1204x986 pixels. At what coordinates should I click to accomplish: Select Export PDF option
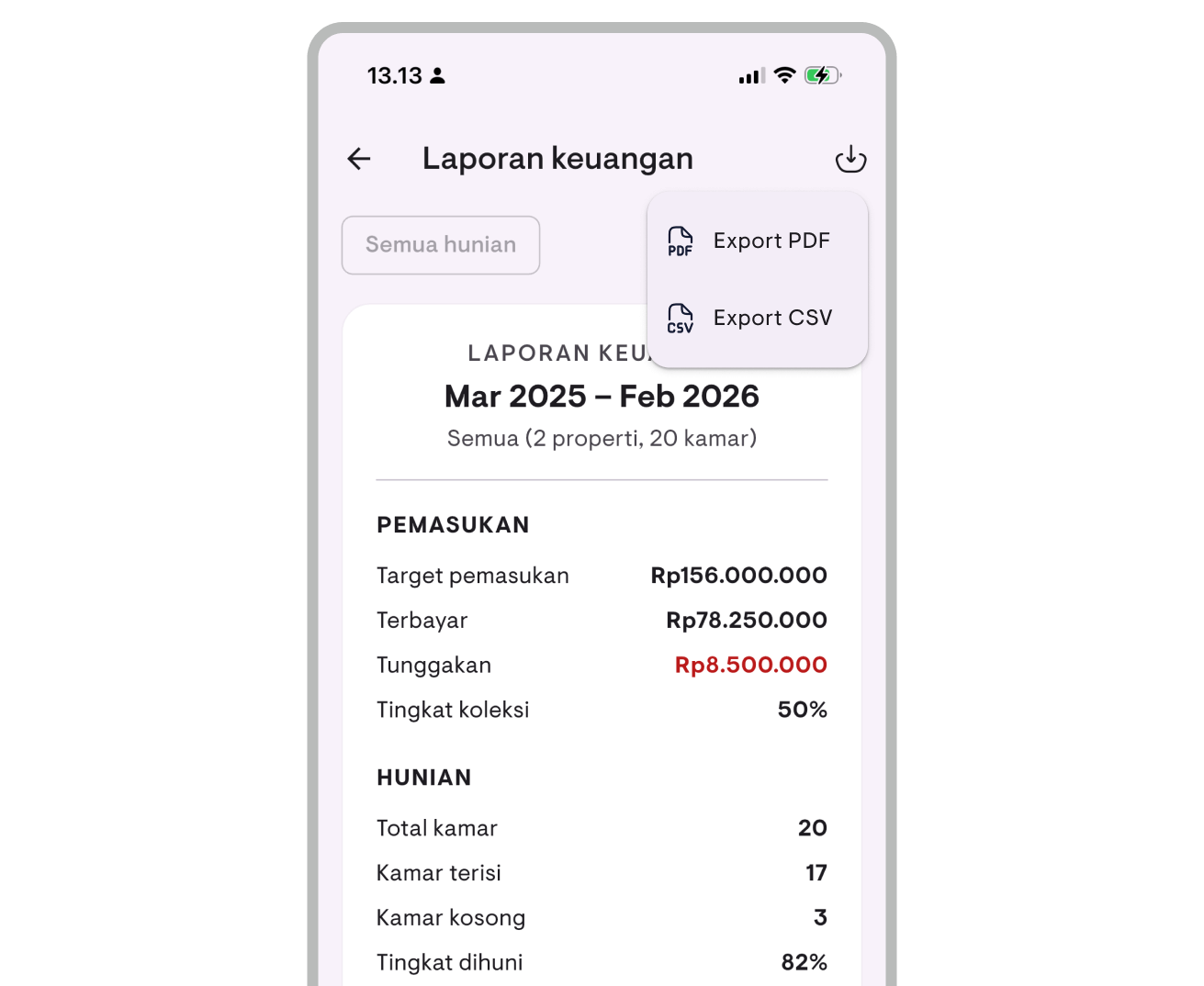coord(757,241)
